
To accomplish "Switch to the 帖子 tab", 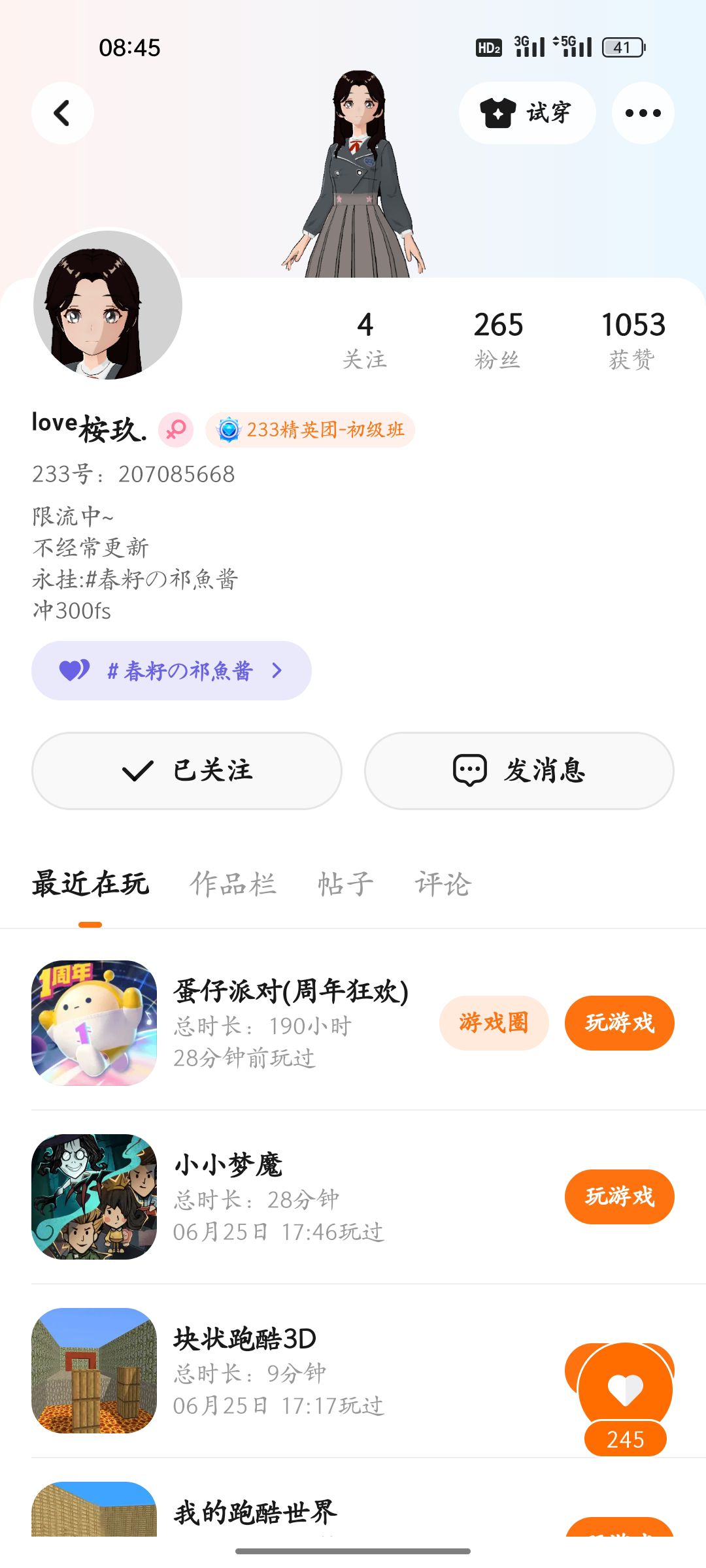I will [x=345, y=884].
